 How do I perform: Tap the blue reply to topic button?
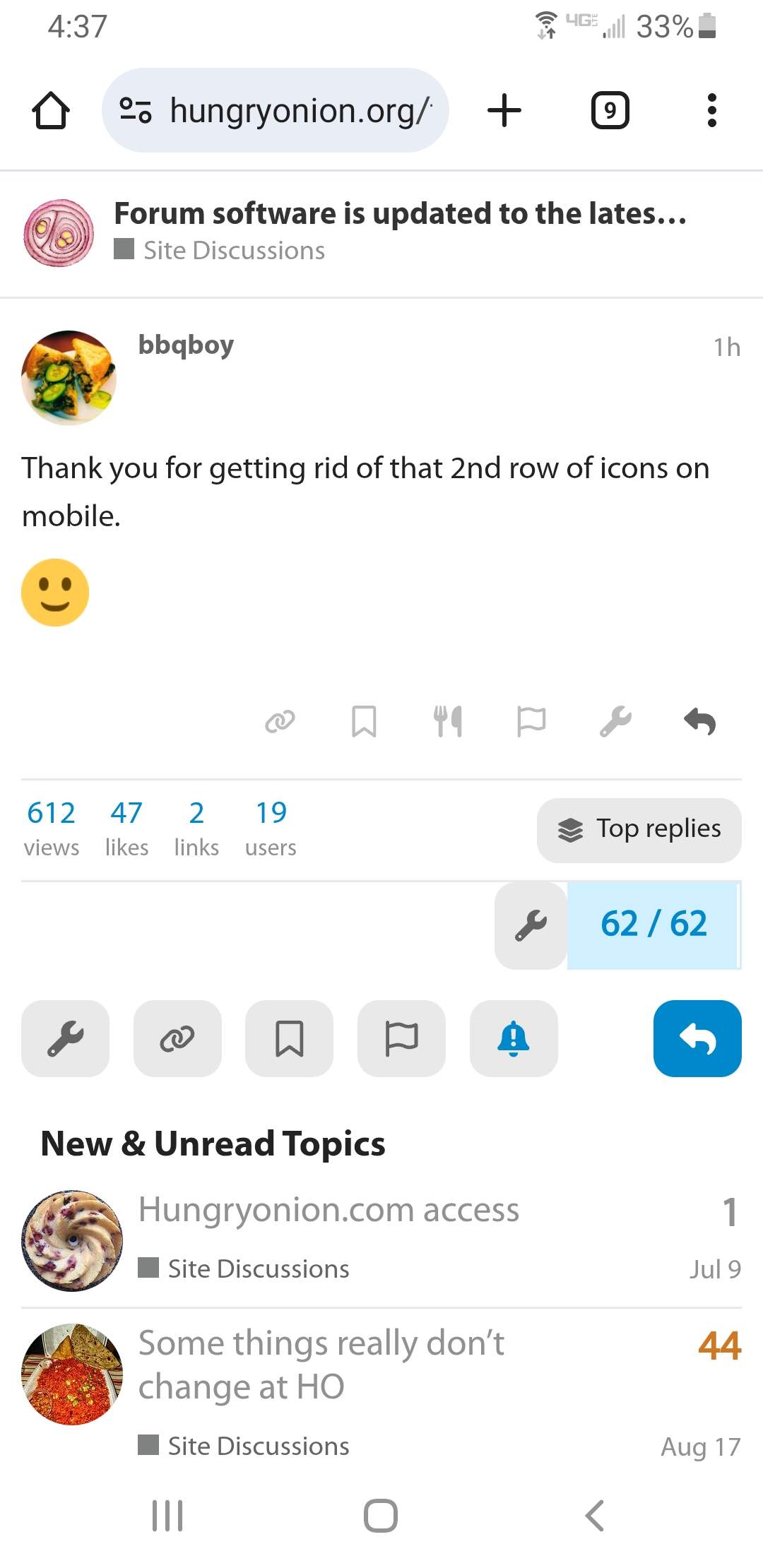click(x=697, y=1038)
